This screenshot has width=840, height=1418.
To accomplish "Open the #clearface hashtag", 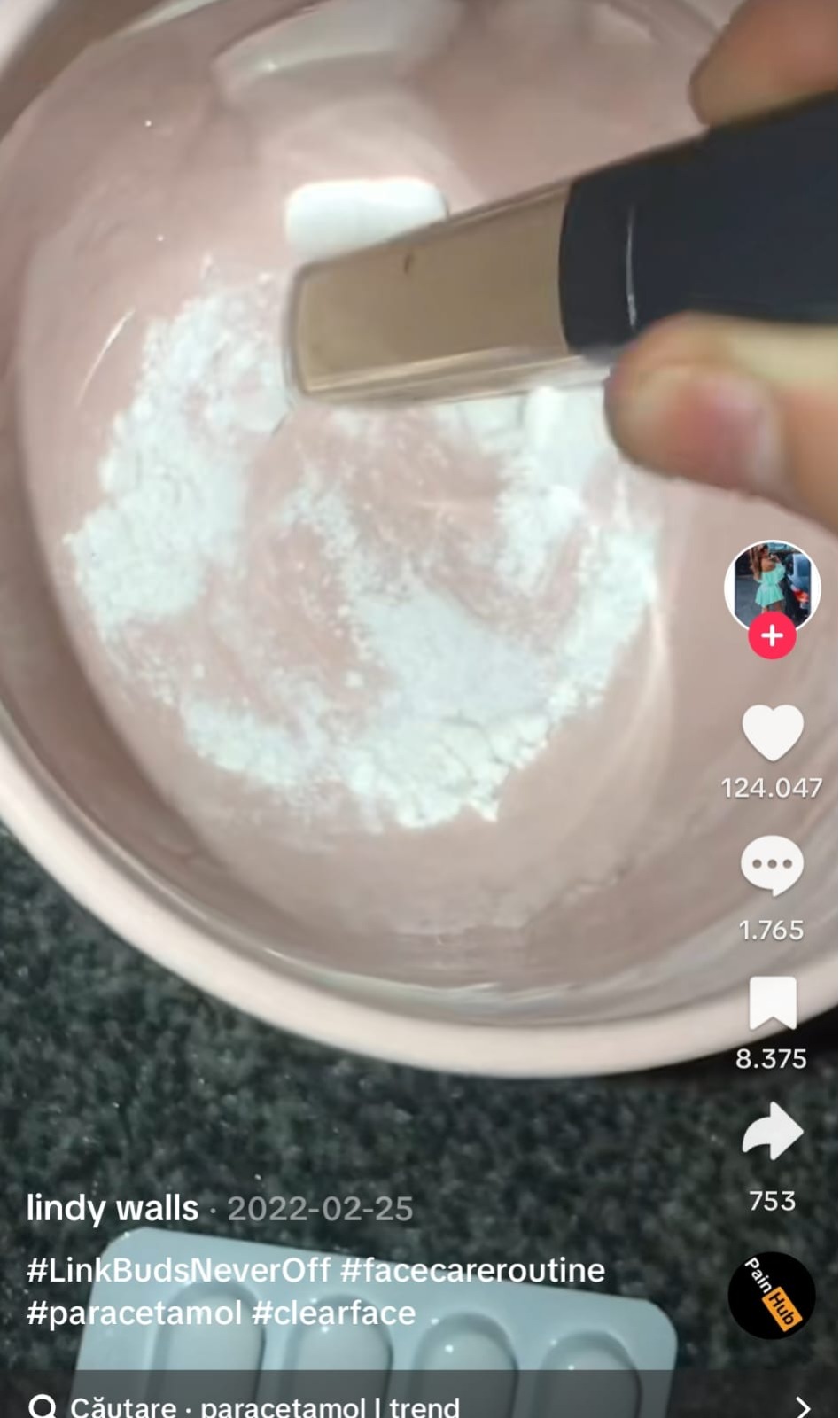I will (x=333, y=1313).
